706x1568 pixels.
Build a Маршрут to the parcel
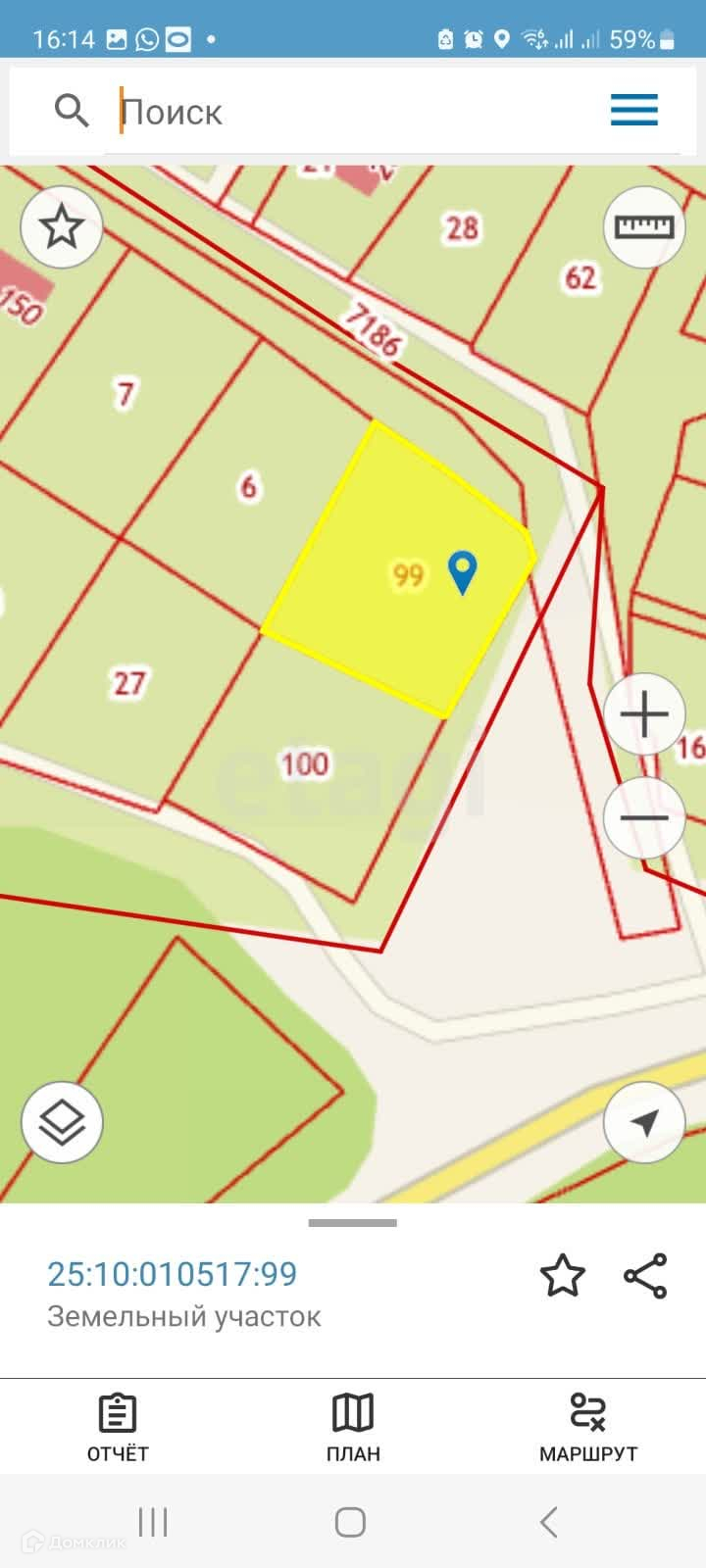[588, 1428]
